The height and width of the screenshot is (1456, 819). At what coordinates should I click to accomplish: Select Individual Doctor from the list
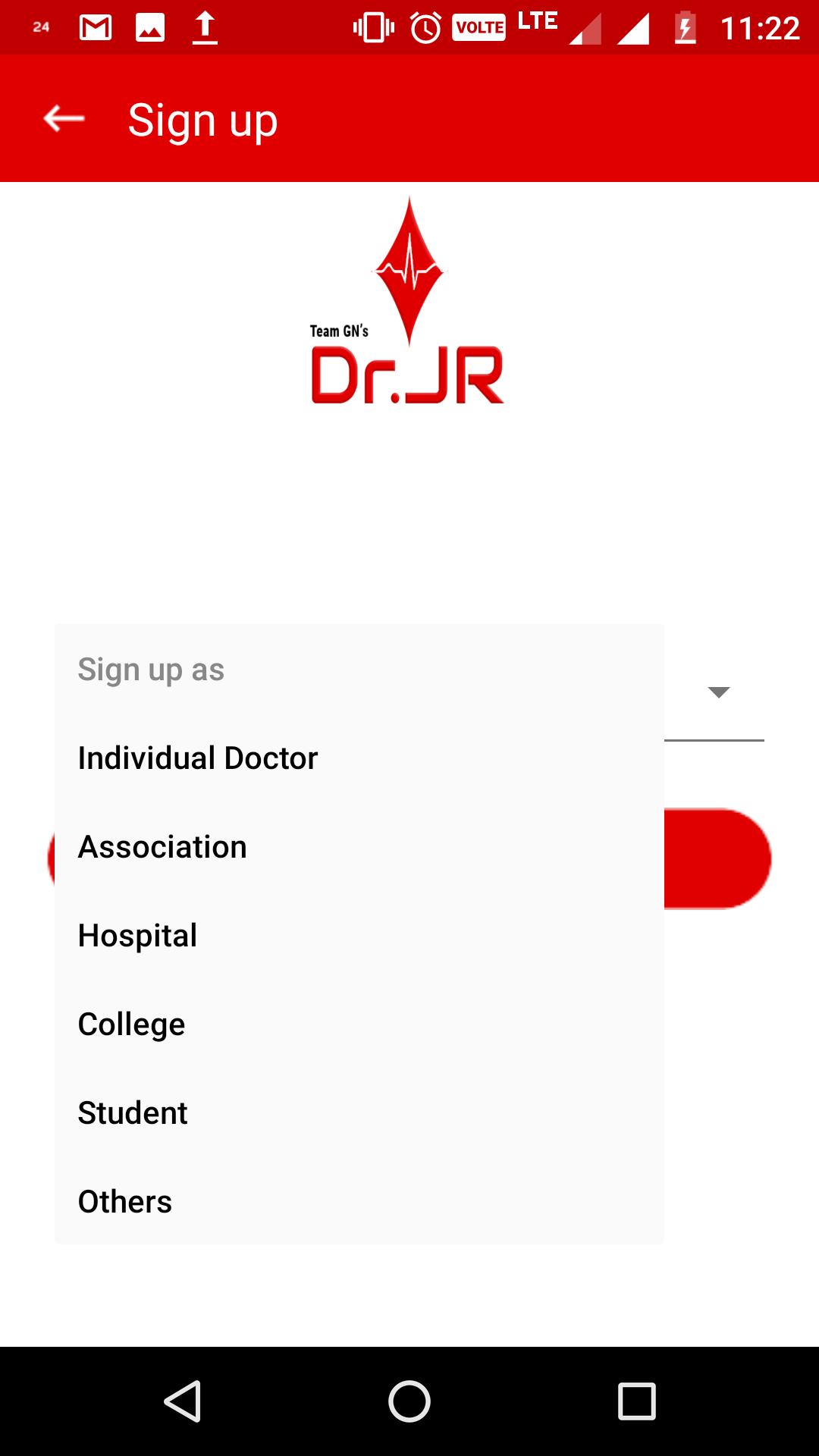pos(198,757)
